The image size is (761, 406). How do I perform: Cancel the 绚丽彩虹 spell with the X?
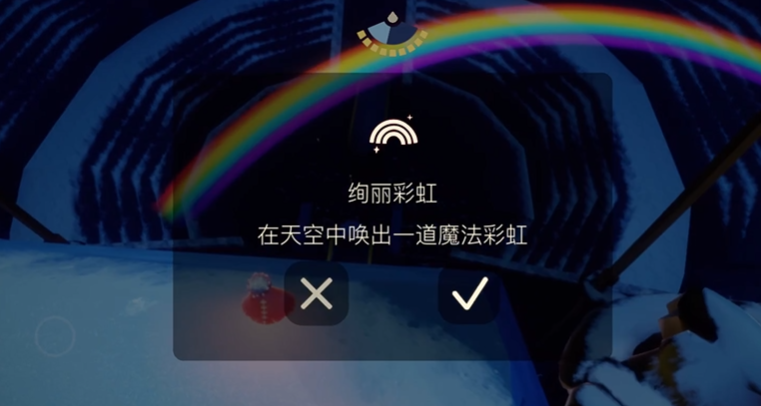(x=317, y=293)
